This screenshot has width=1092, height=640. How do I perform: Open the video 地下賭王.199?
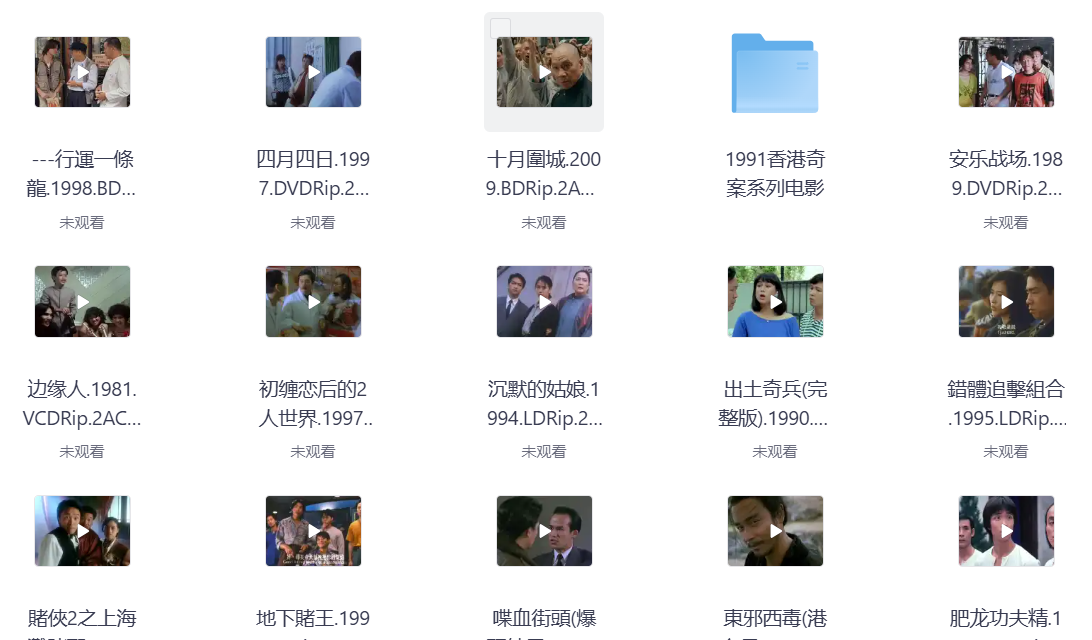pos(313,531)
